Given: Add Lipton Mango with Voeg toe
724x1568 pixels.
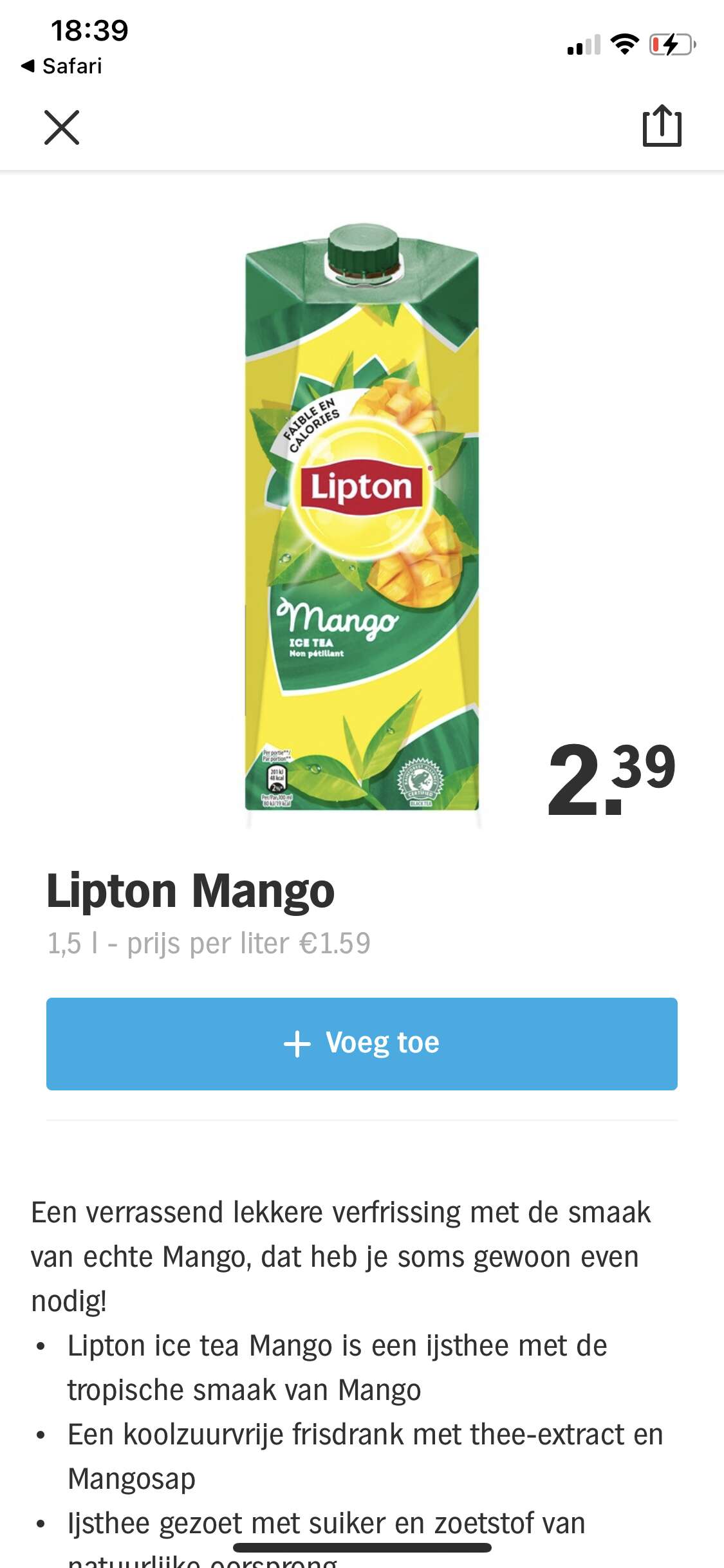Looking at the screenshot, I should tap(362, 1043).
